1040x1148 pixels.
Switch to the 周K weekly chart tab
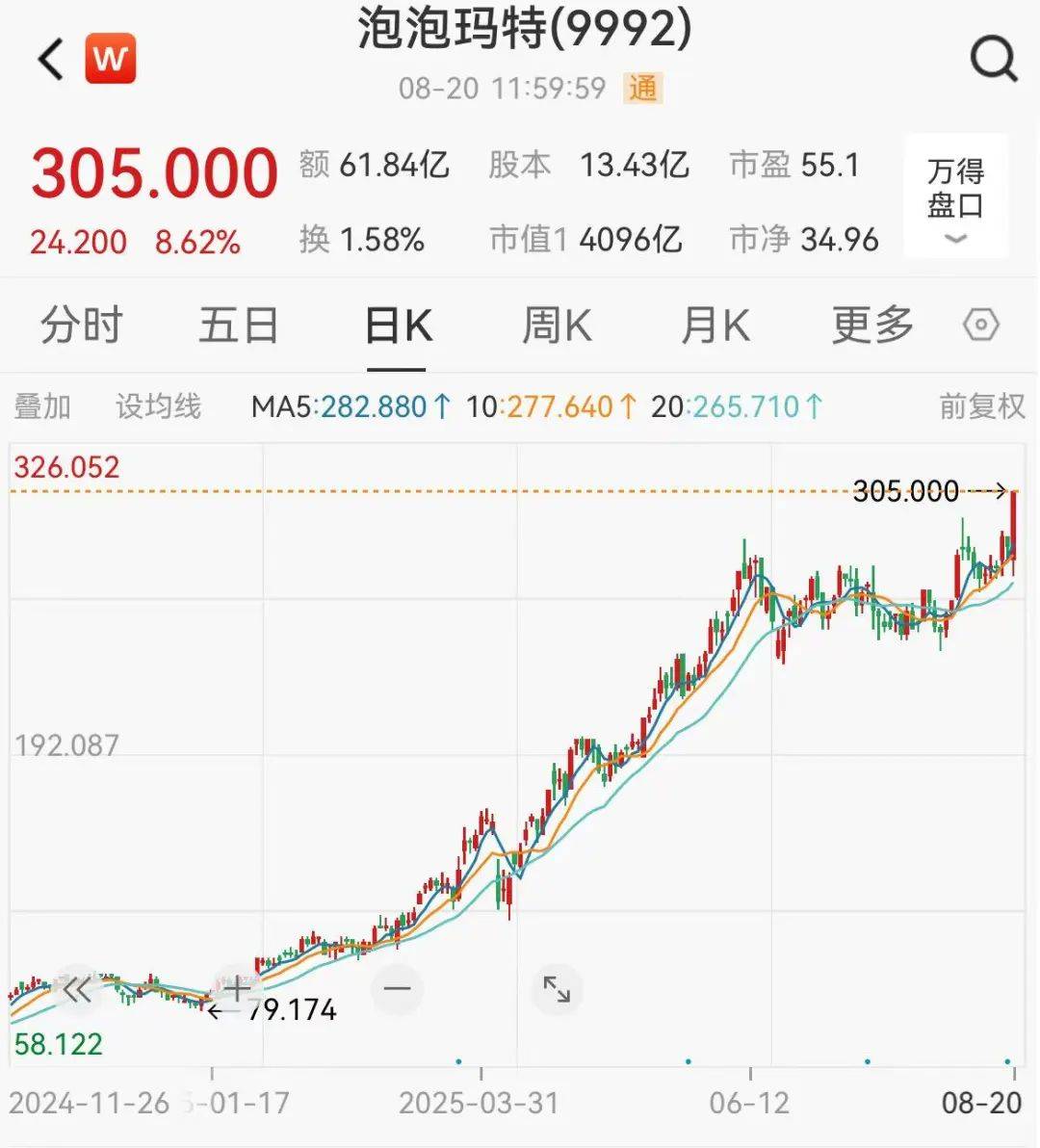(557, 325)
